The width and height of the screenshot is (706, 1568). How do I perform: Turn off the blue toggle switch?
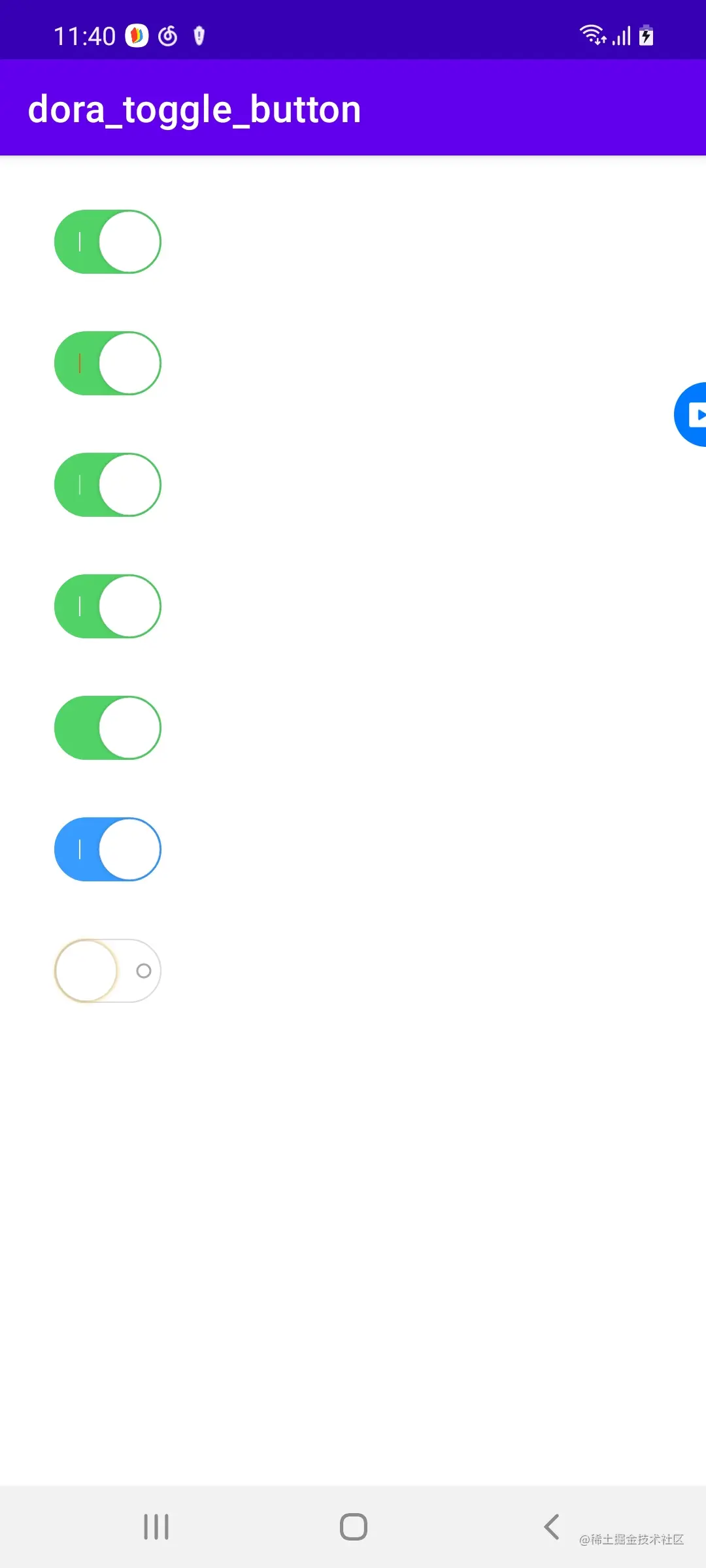coord(108,849)
